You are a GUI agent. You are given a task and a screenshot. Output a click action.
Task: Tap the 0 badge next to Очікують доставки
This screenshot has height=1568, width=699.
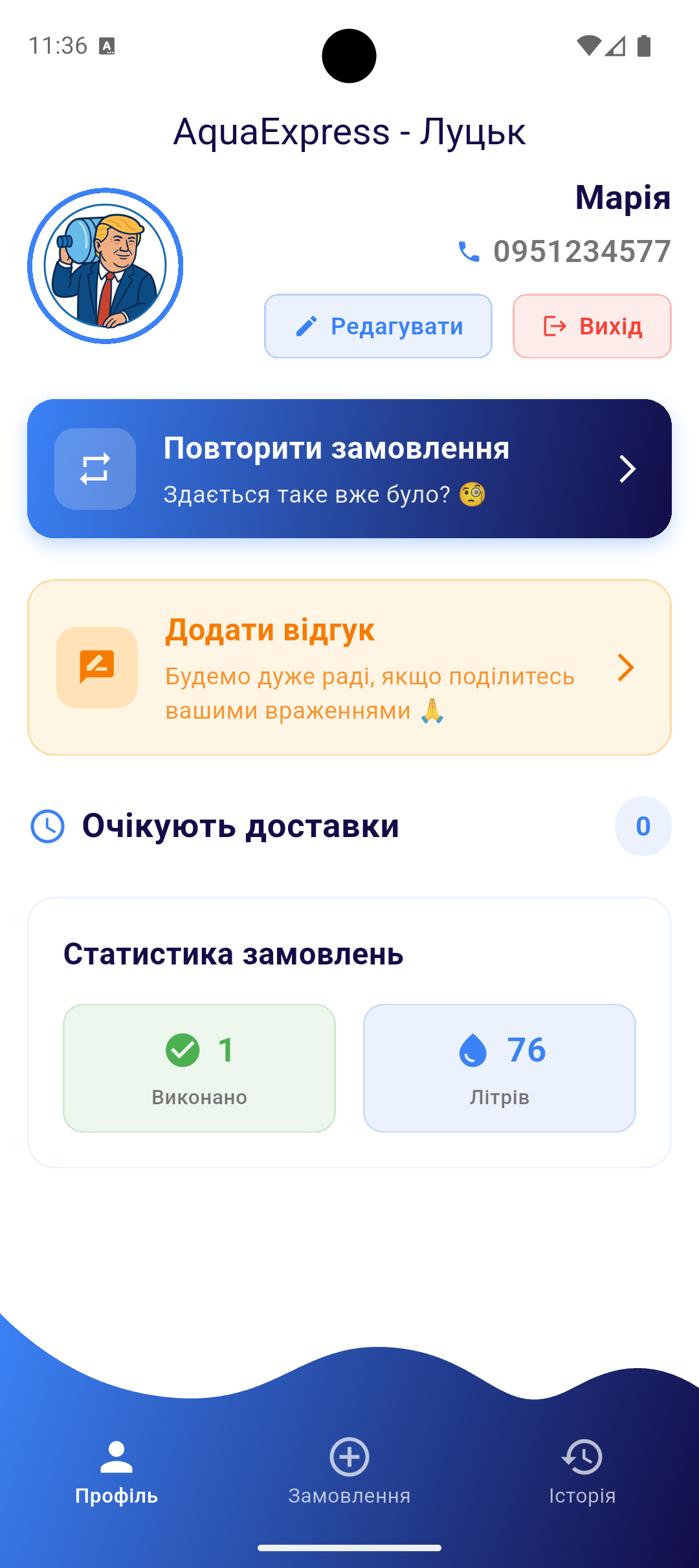[643, 825]
